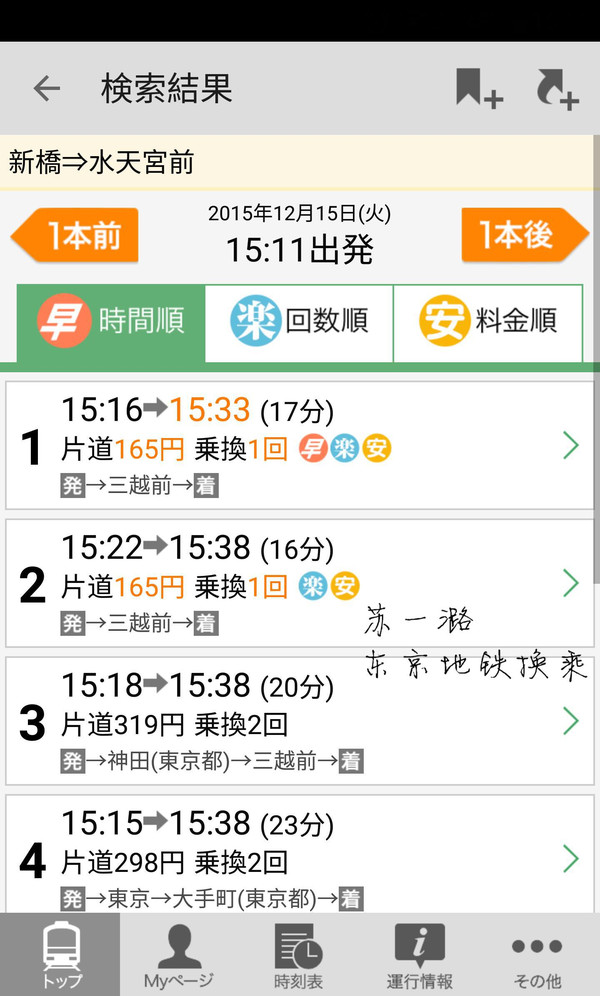
Task: Open route 3 via 神田(東京都)
Action: pyautogui.click(x=300, y=721)
